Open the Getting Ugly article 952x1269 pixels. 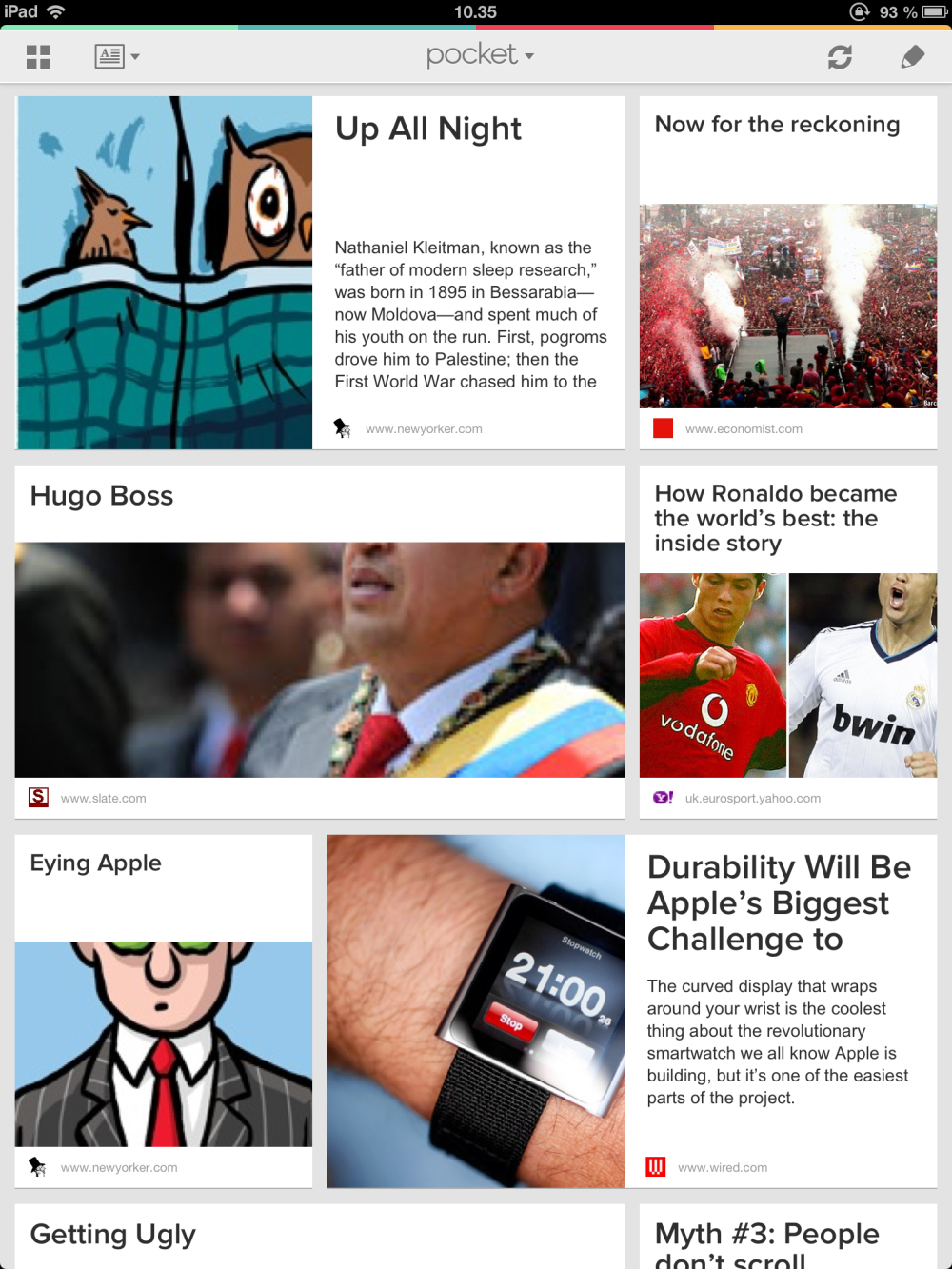(x=112, y=1235)
